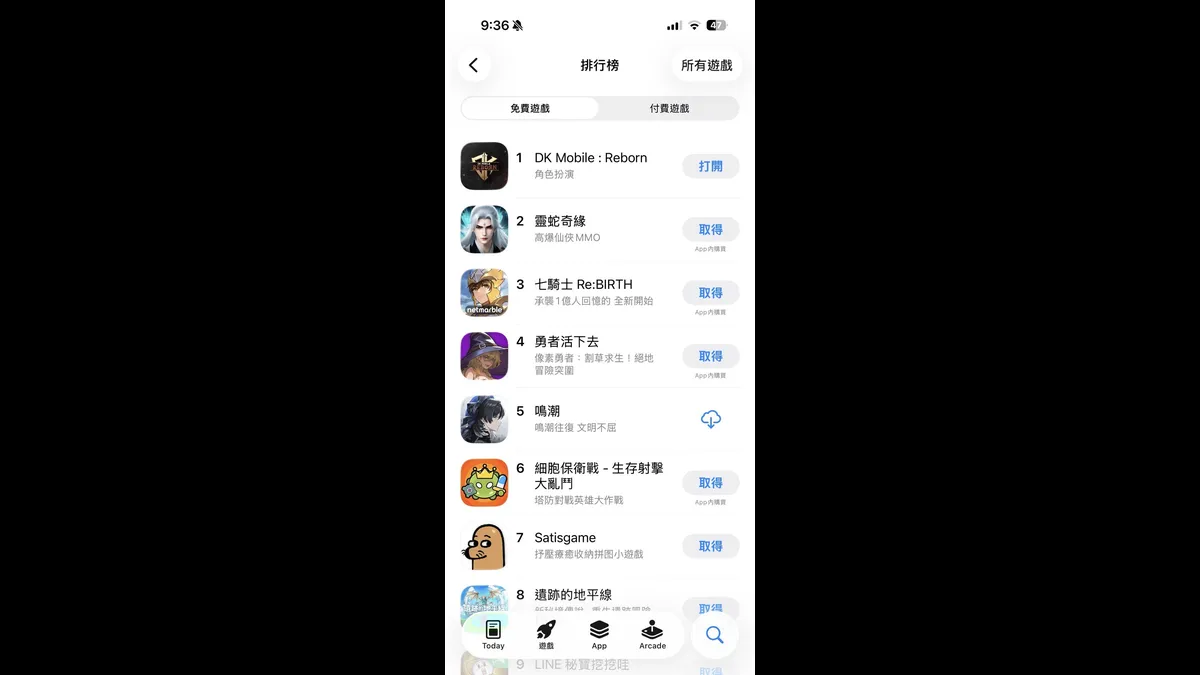Switch to the Arcade tab
This screenshot has height=675, width=1200.
[x=652, y=634]
